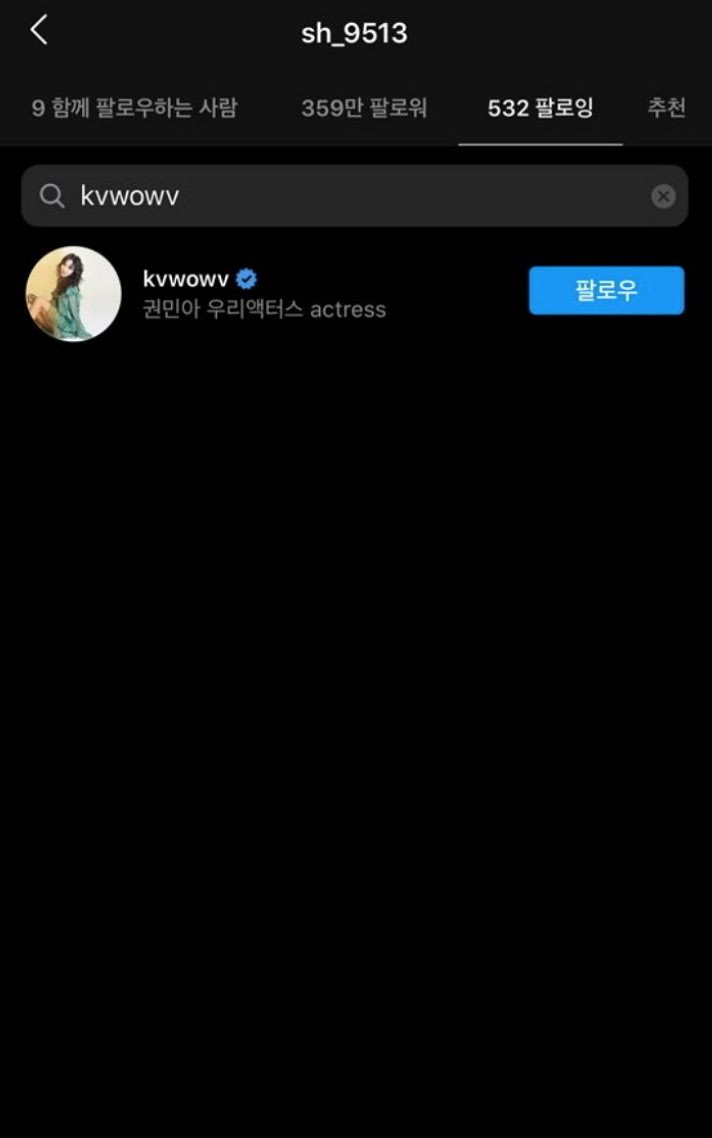Open the 추천 tab

[666, 108]
